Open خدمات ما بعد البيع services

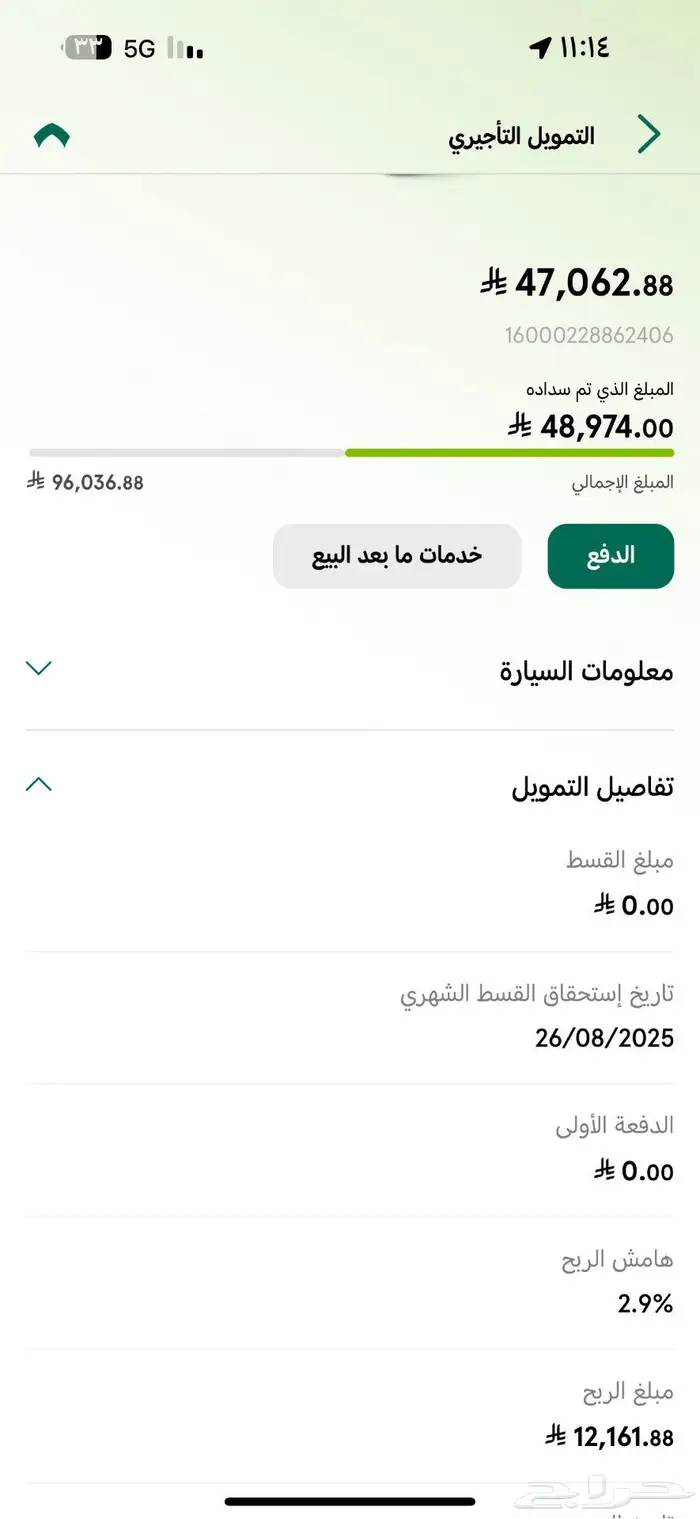click(397, 556)
